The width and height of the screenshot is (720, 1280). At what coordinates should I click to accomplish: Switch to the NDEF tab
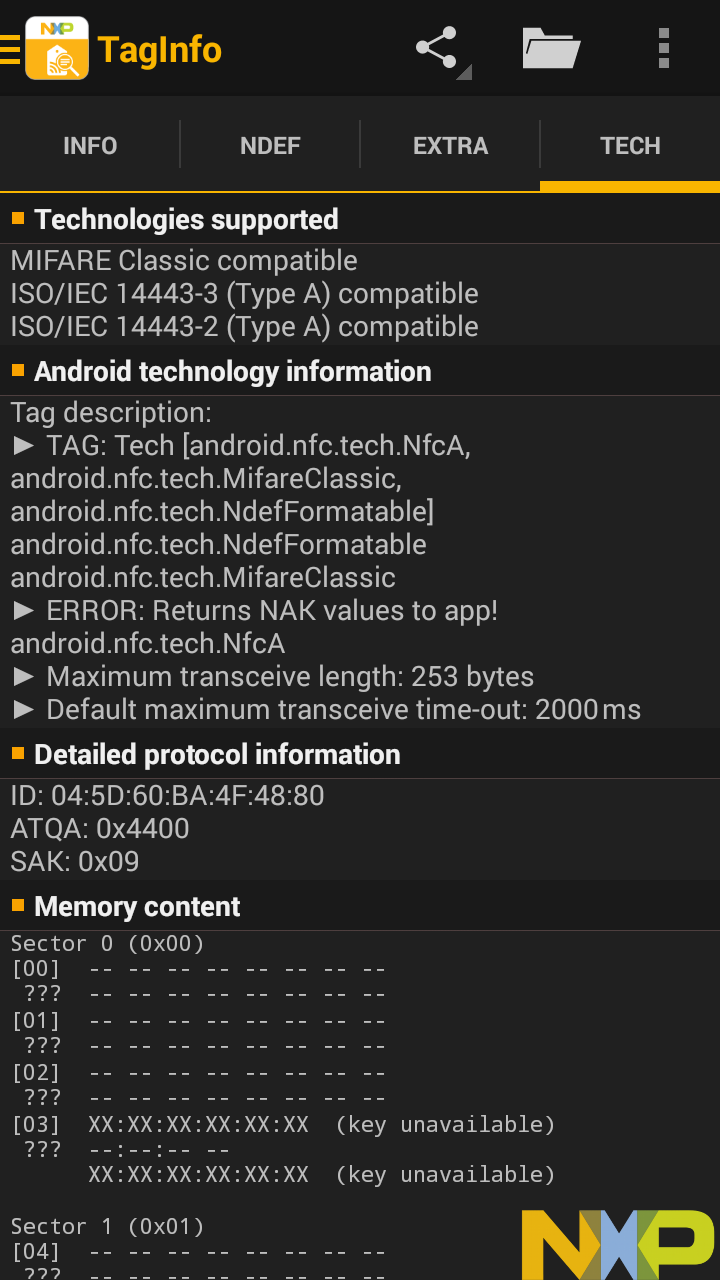pos(270,146)
